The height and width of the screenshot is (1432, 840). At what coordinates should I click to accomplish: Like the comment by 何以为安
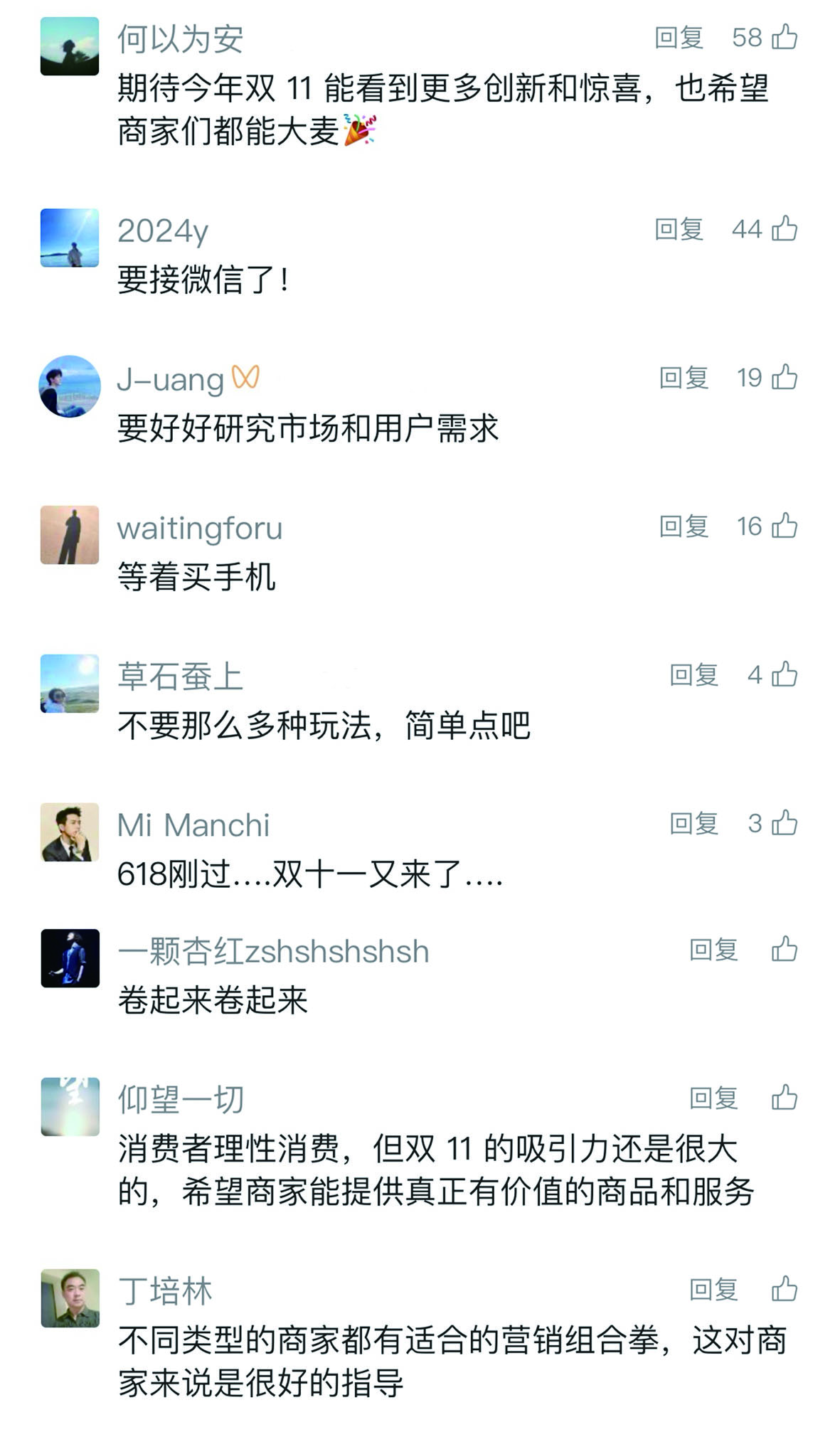(x=784, y=36)
